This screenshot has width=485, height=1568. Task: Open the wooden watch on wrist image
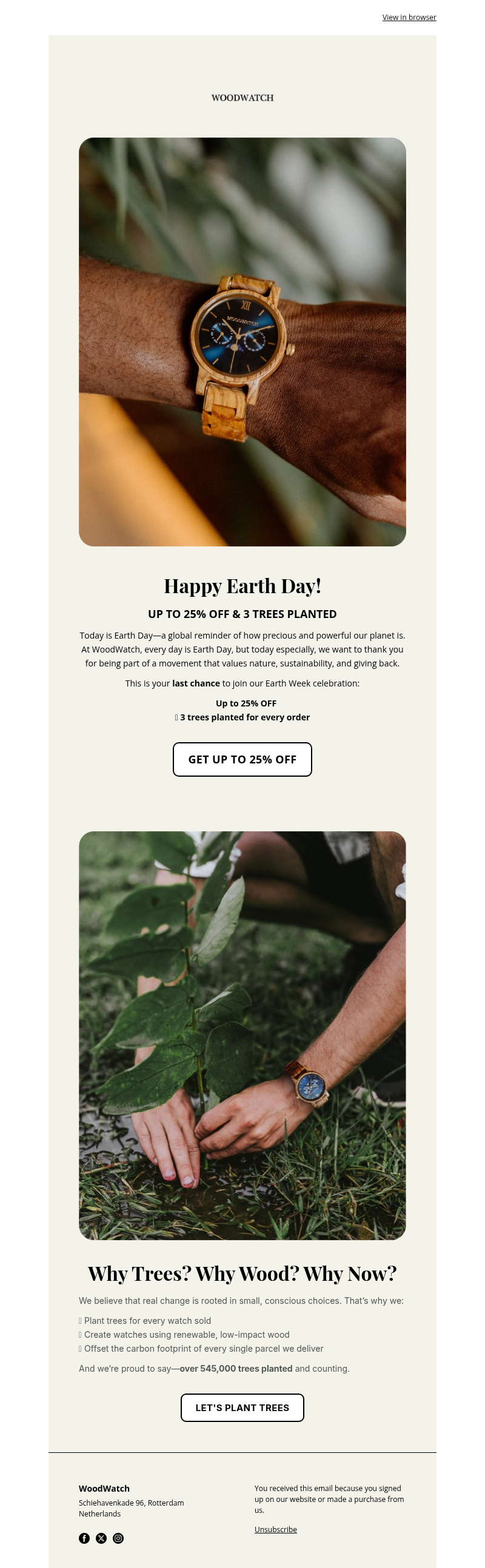[x=242, y=342]
